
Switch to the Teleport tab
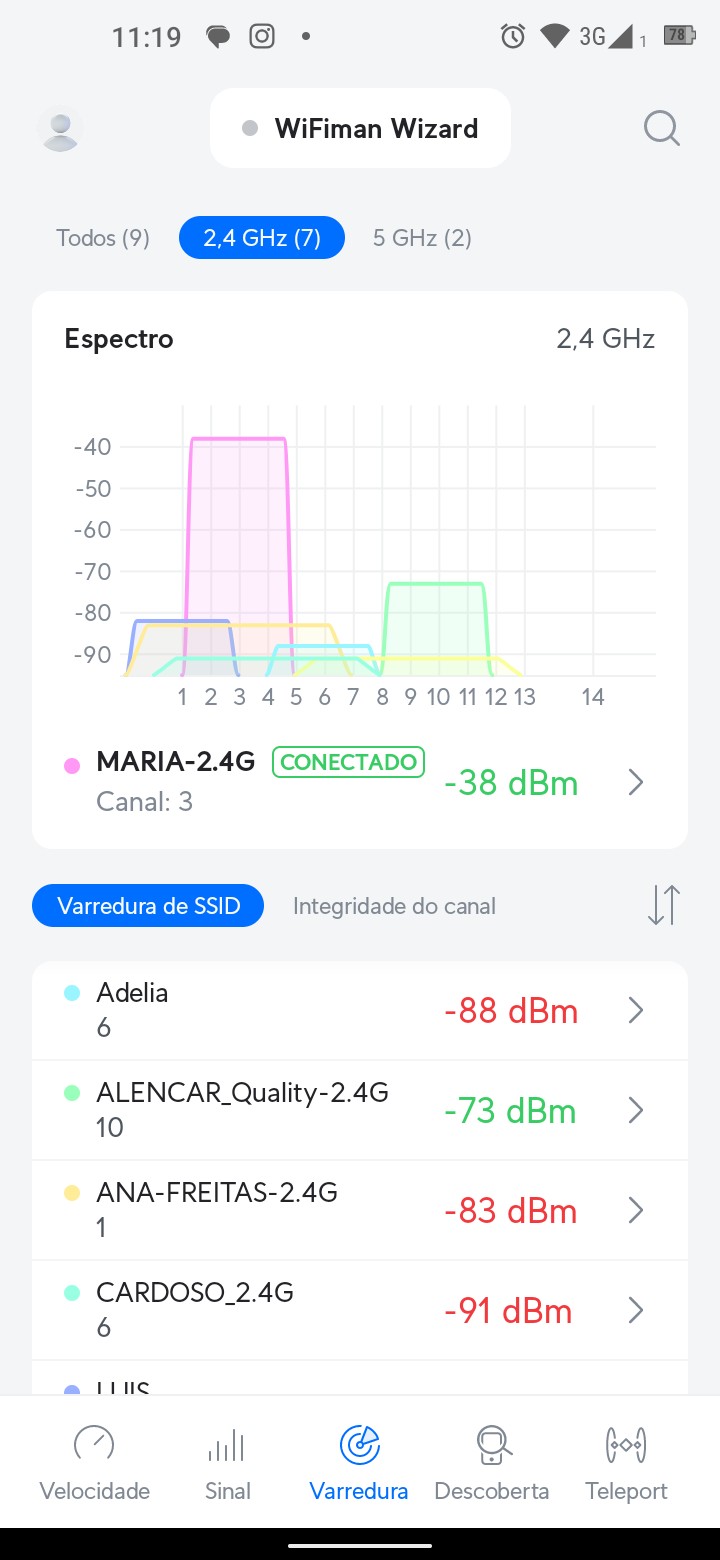tap(626, 1463)
